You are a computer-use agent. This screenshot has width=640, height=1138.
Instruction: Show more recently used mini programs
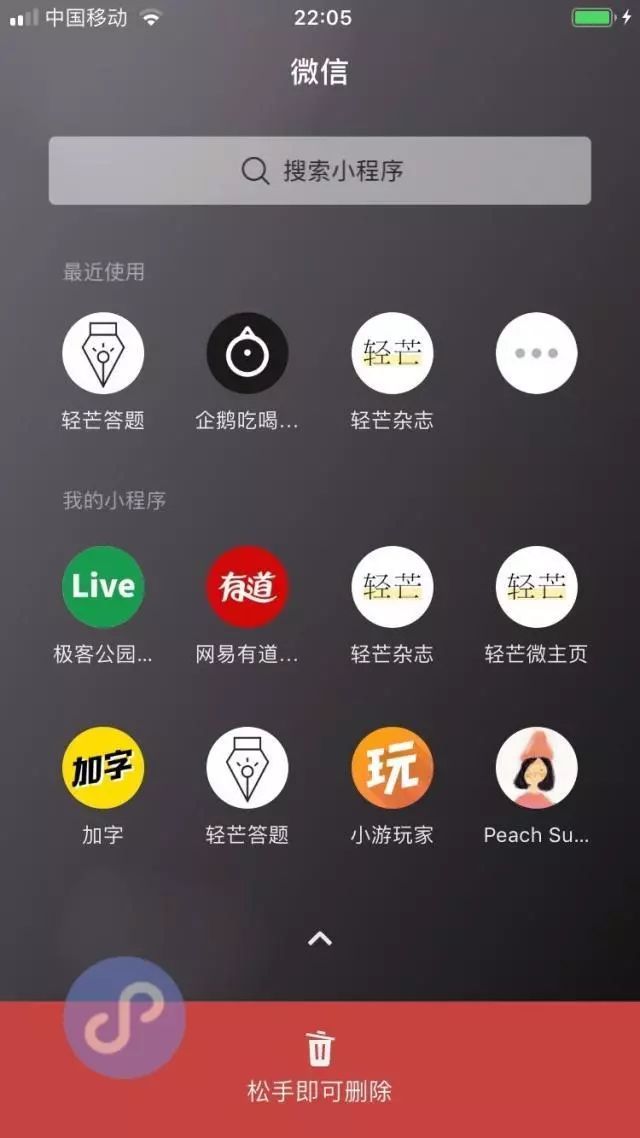point(536,353)
